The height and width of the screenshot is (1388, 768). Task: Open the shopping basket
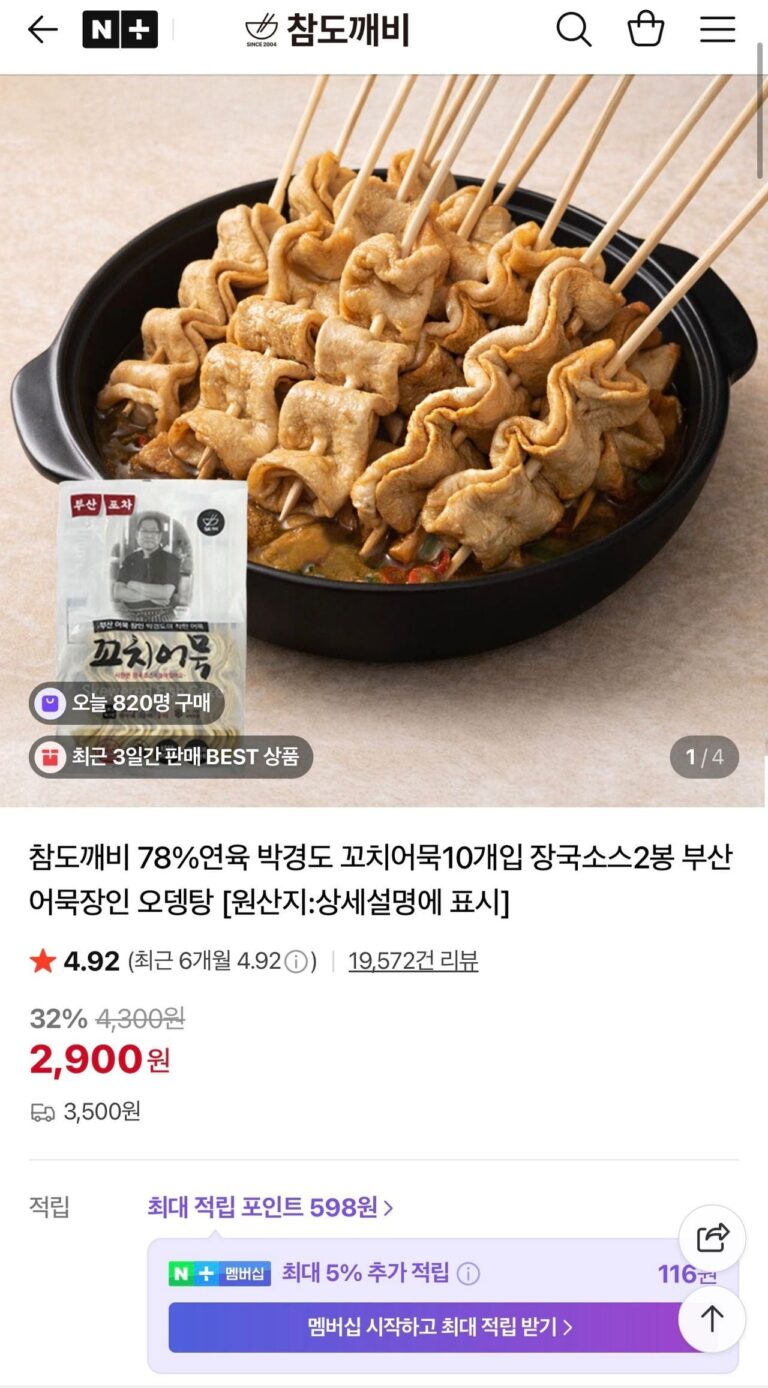coord(645,30)
